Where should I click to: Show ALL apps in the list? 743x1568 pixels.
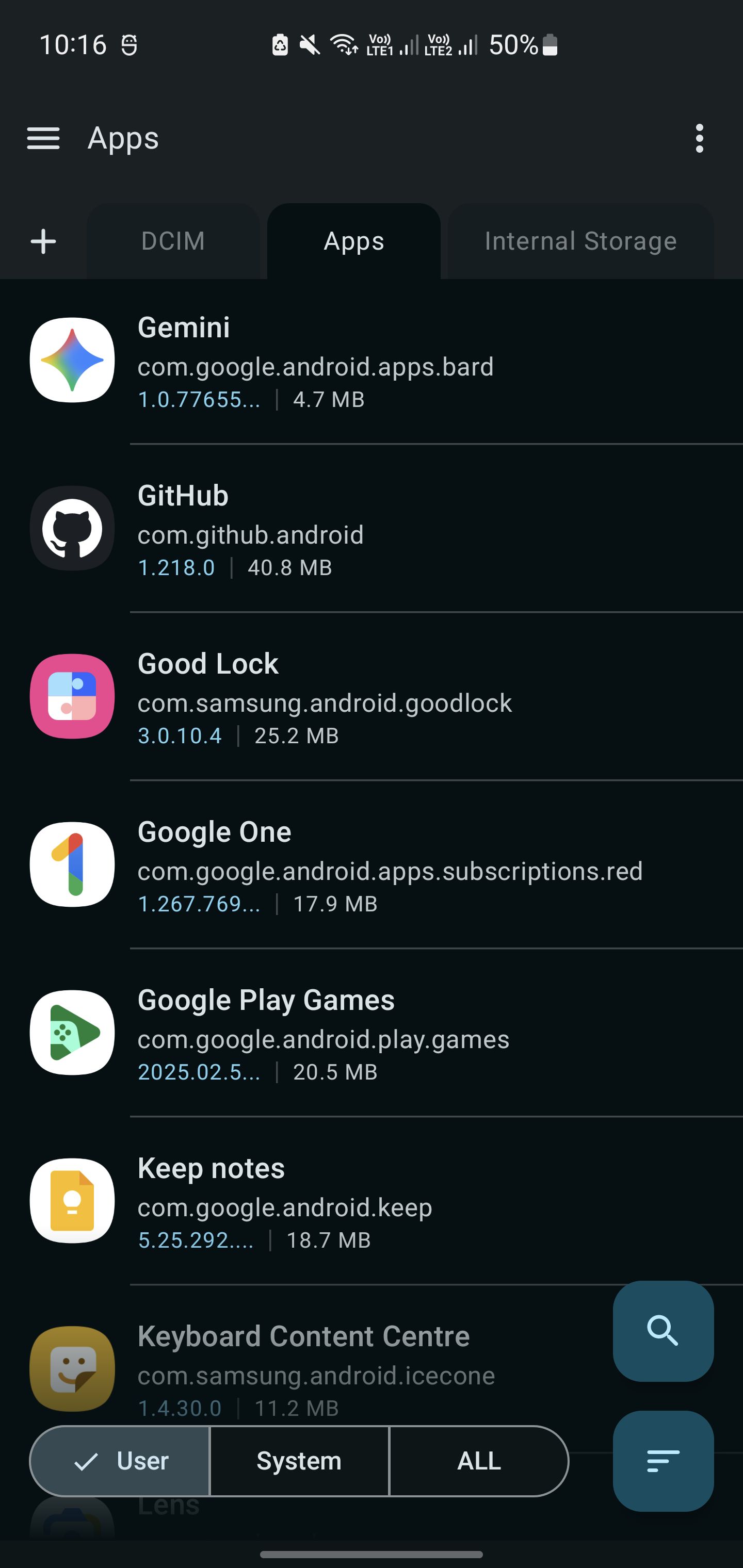479,1461
